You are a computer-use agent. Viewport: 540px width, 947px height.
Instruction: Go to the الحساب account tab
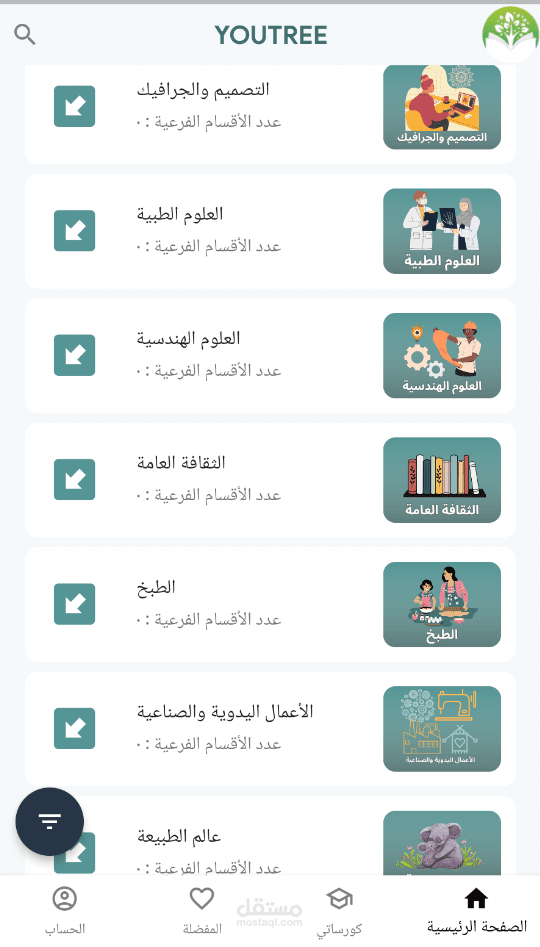(65, 912)
